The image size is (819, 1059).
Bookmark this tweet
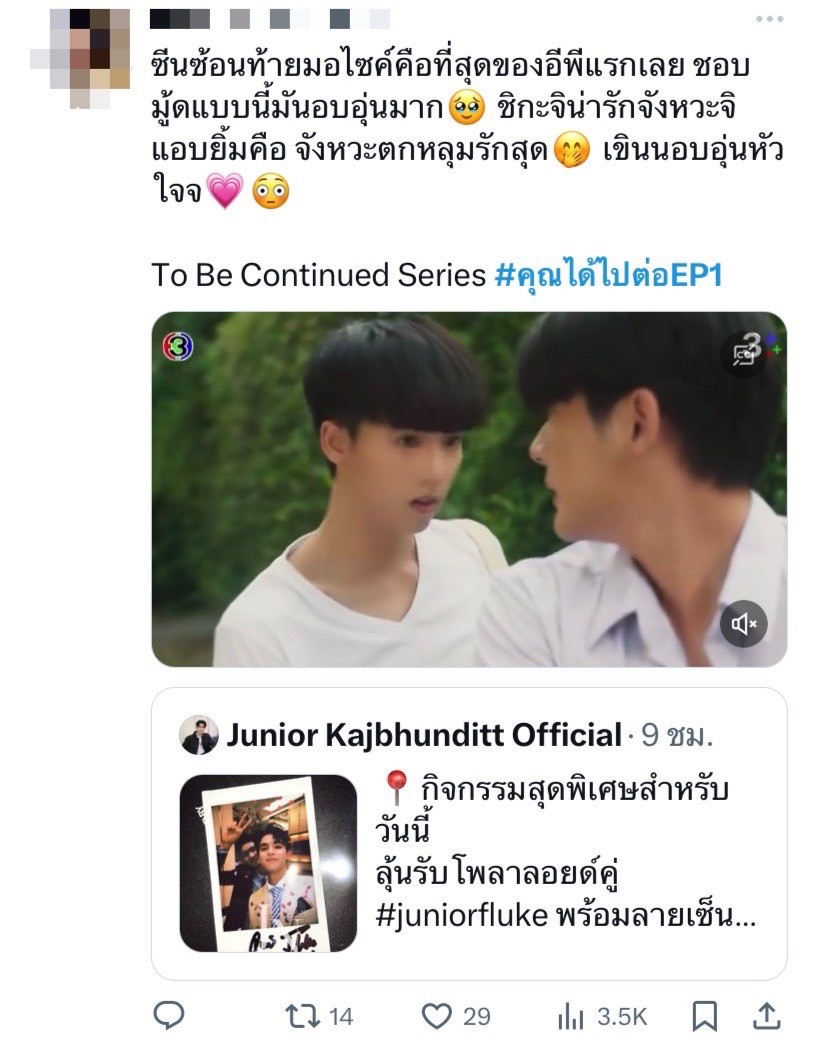click(x=704, y=1016)
